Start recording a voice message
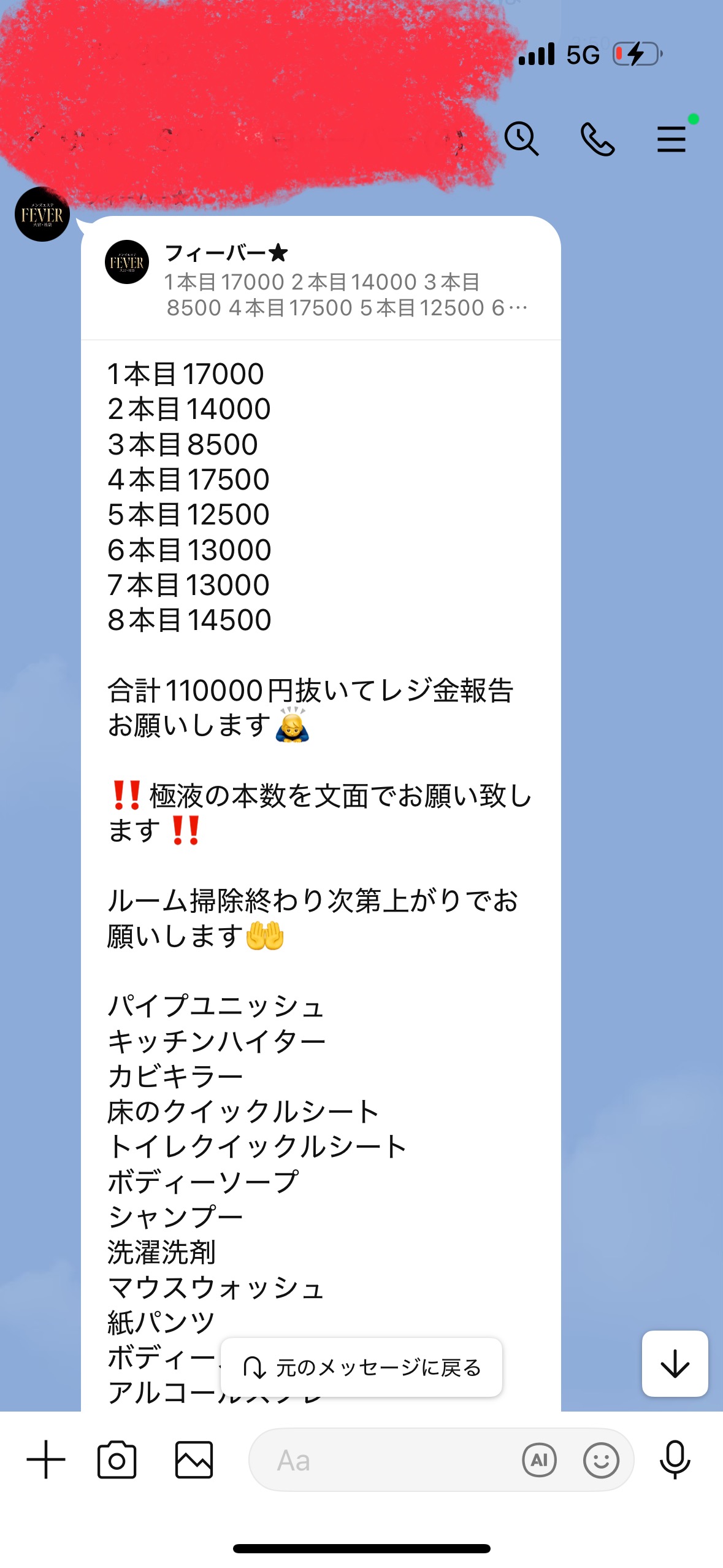 (x=675, y=1458)
